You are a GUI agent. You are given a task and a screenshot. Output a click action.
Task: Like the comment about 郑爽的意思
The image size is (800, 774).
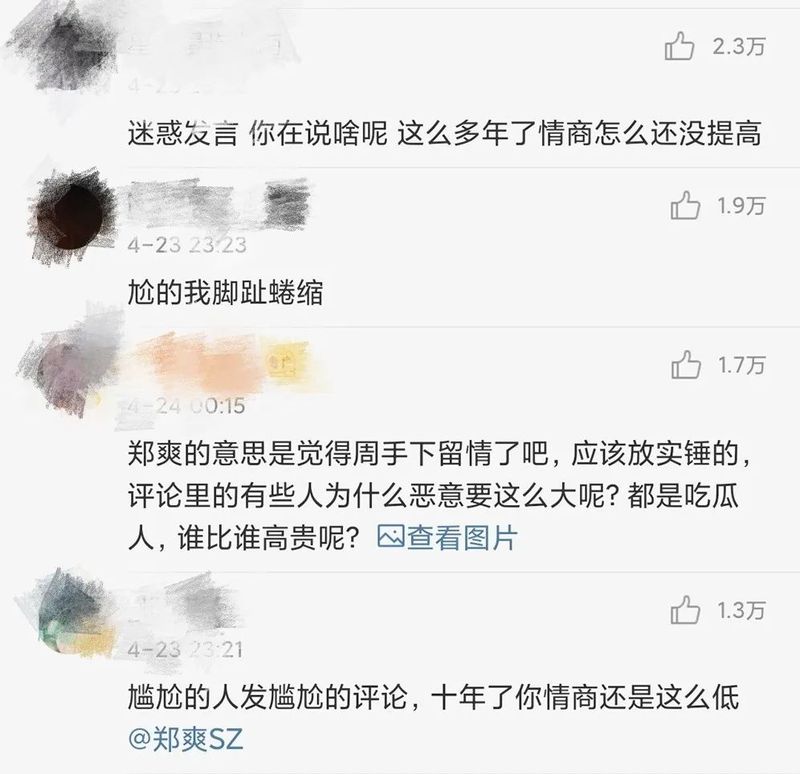click(x=685, y=365)
